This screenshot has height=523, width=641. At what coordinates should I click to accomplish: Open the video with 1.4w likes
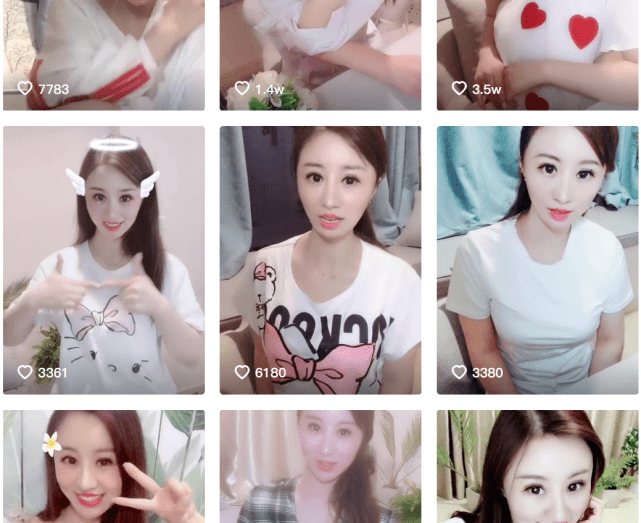320,50
